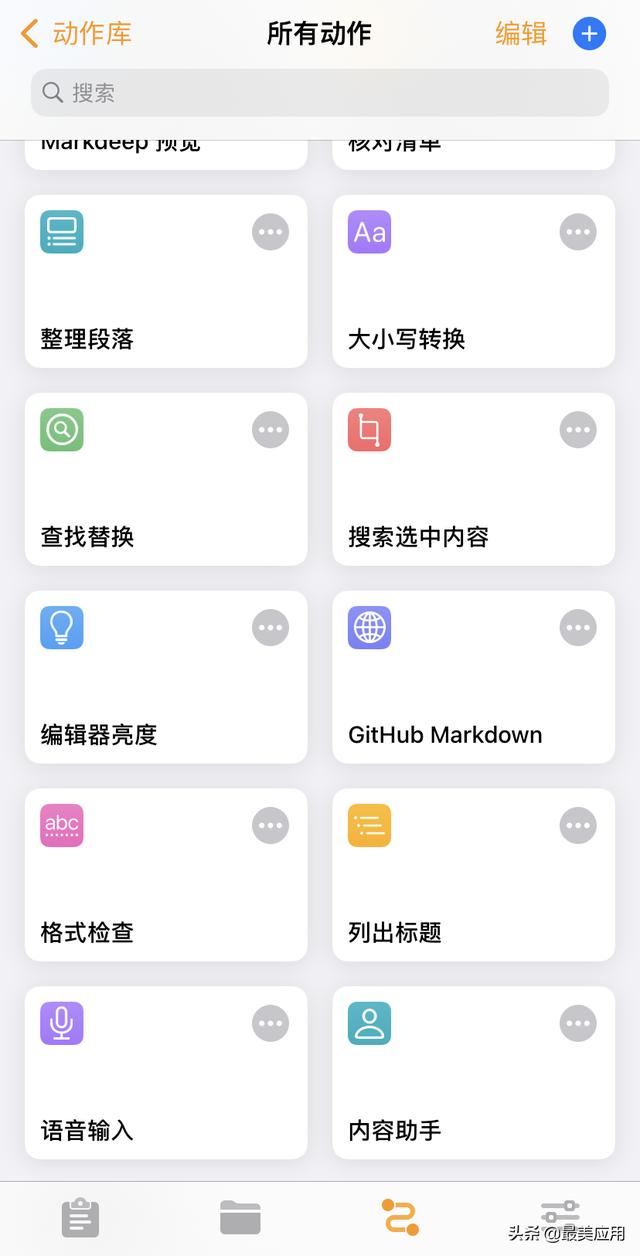The image size is (640, 1256).
Task: Open more options for 搜索选中内容
Action: (x=578, y=430)
